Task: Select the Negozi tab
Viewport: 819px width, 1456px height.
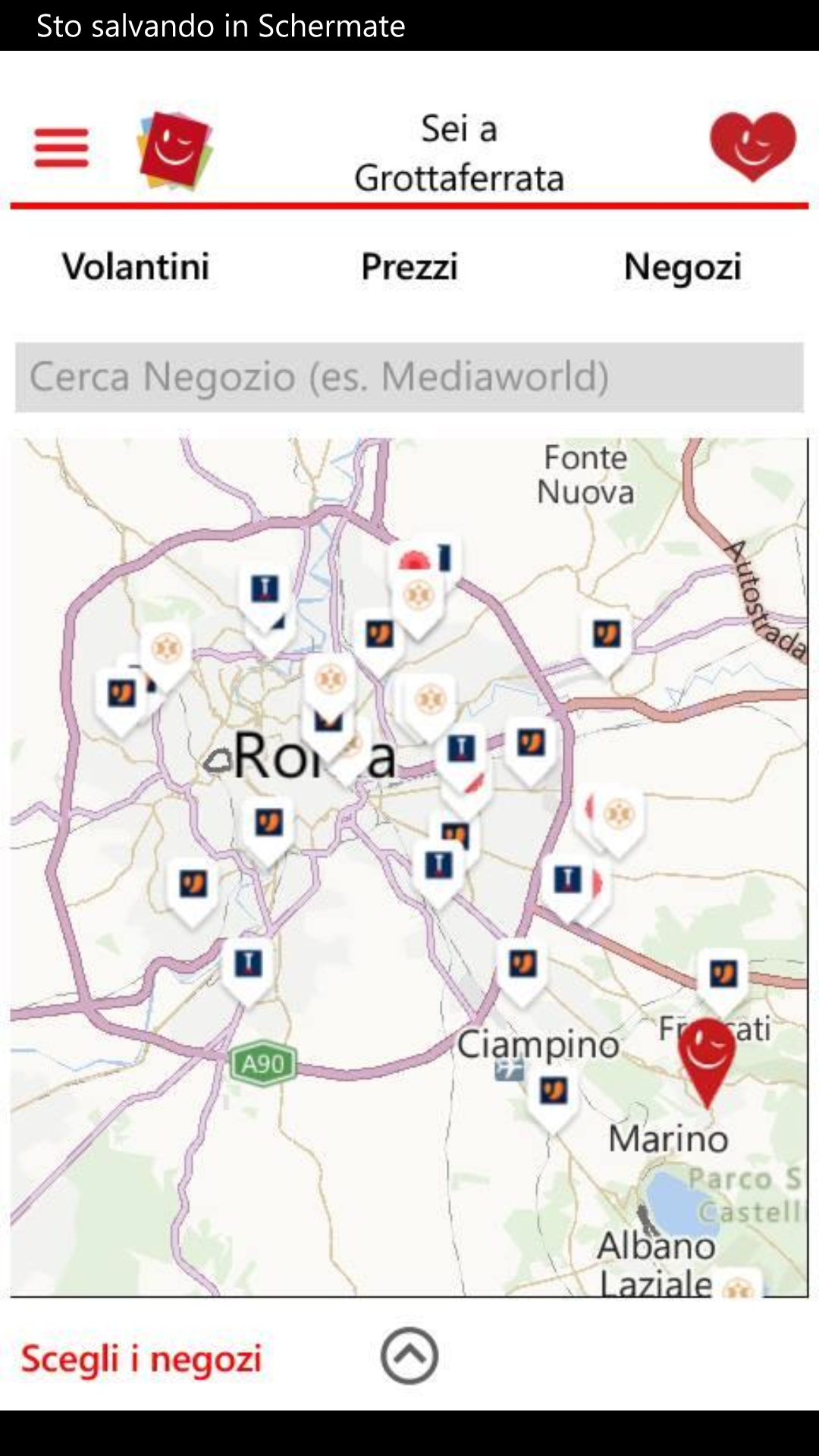Action: click(682, 267)
